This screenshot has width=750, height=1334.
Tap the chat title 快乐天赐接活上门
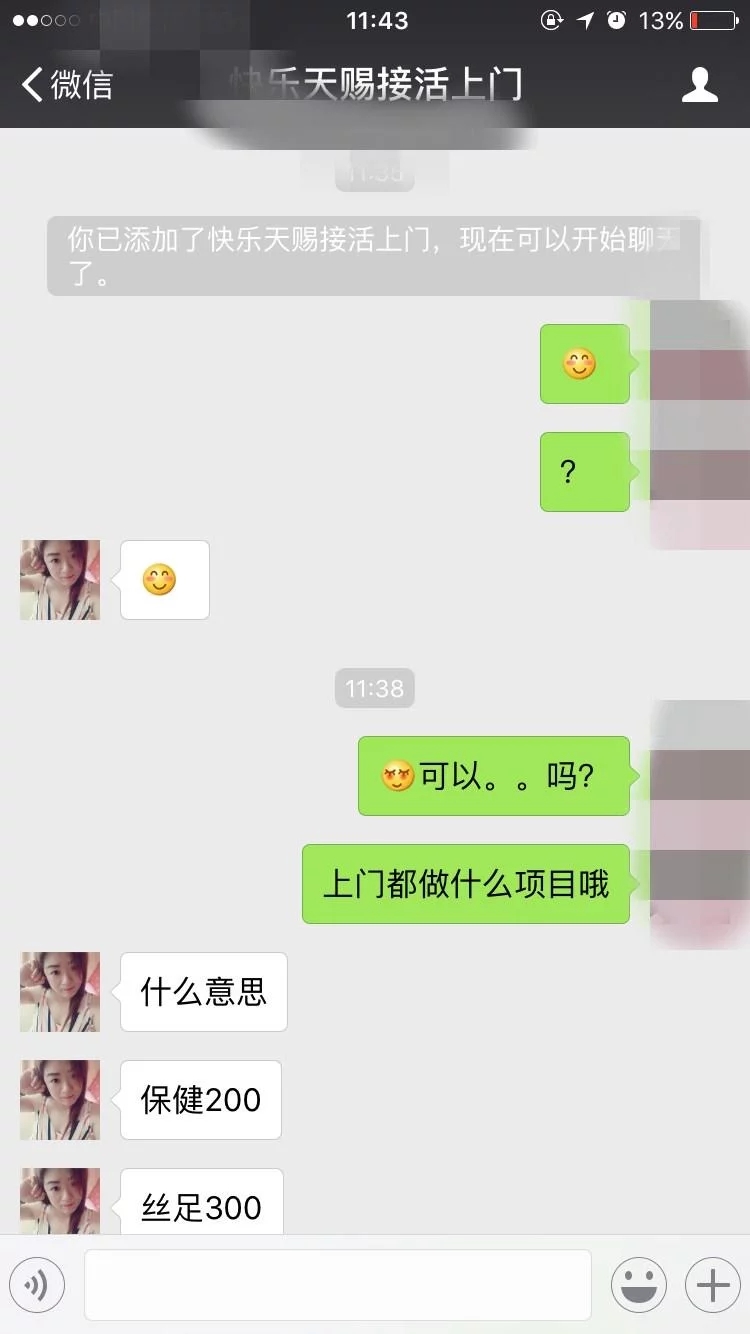[x=375, y=85]
